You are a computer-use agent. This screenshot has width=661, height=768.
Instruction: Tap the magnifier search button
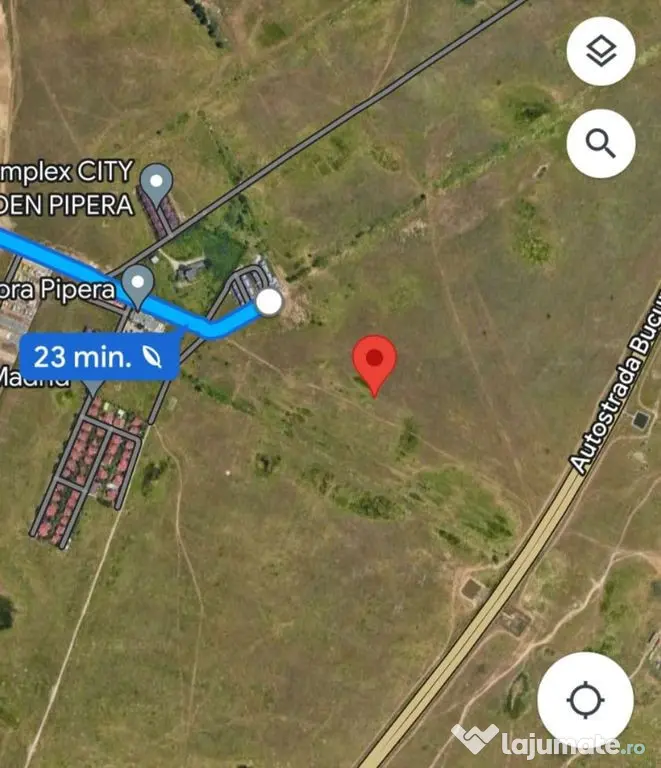tap(600, 144)
